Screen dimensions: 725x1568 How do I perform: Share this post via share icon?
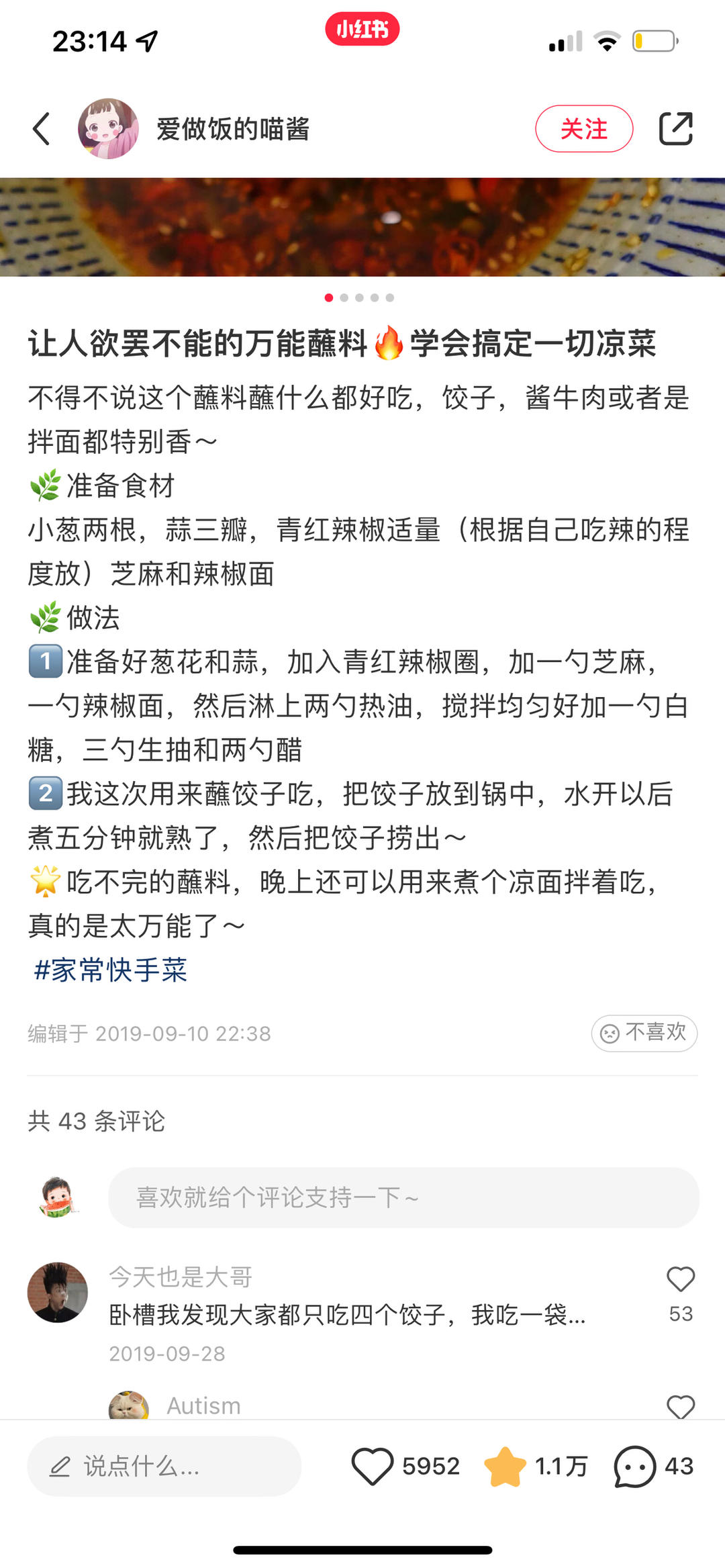675,129
